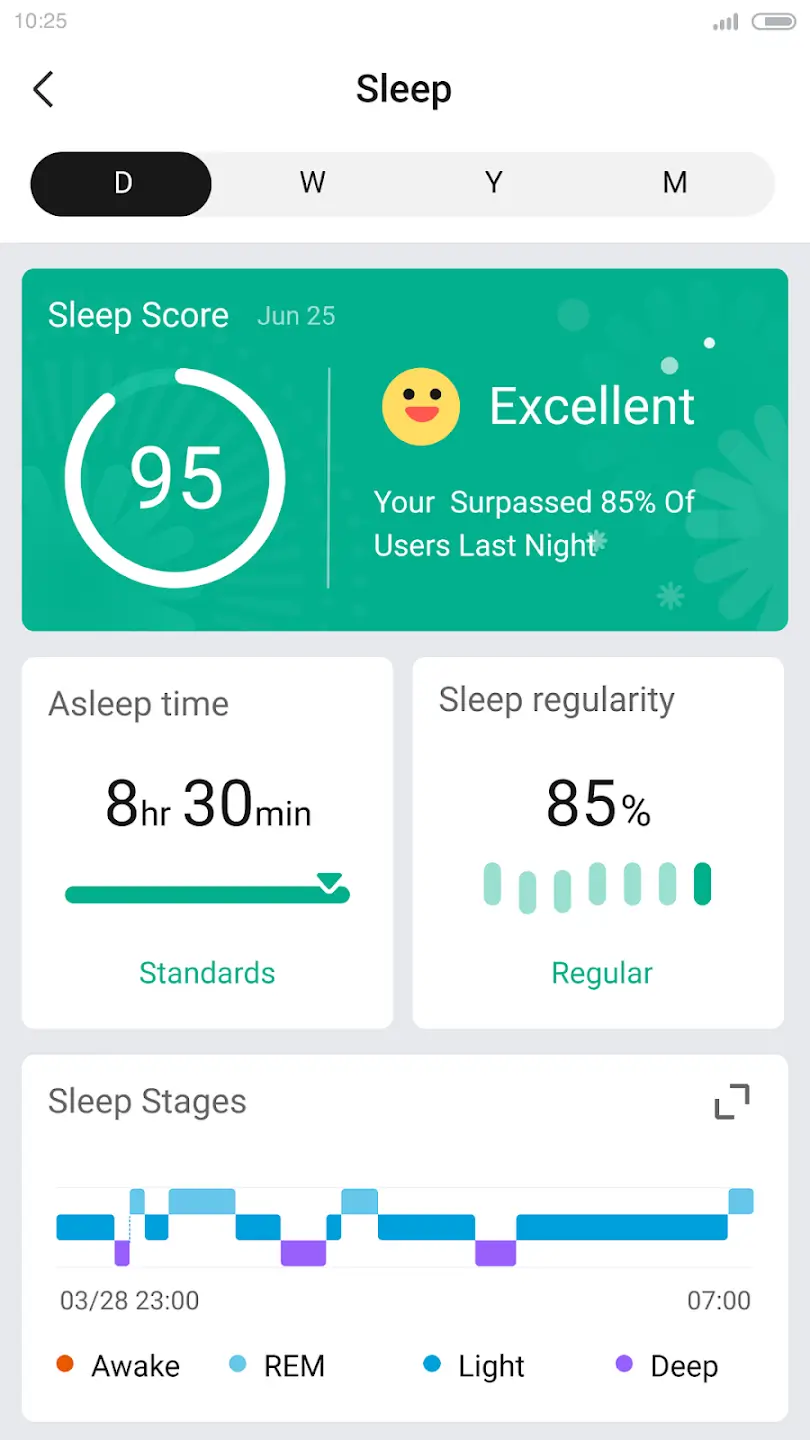Open the Sleep Score card
The image size is (810, 1440).
coord(404,449)
